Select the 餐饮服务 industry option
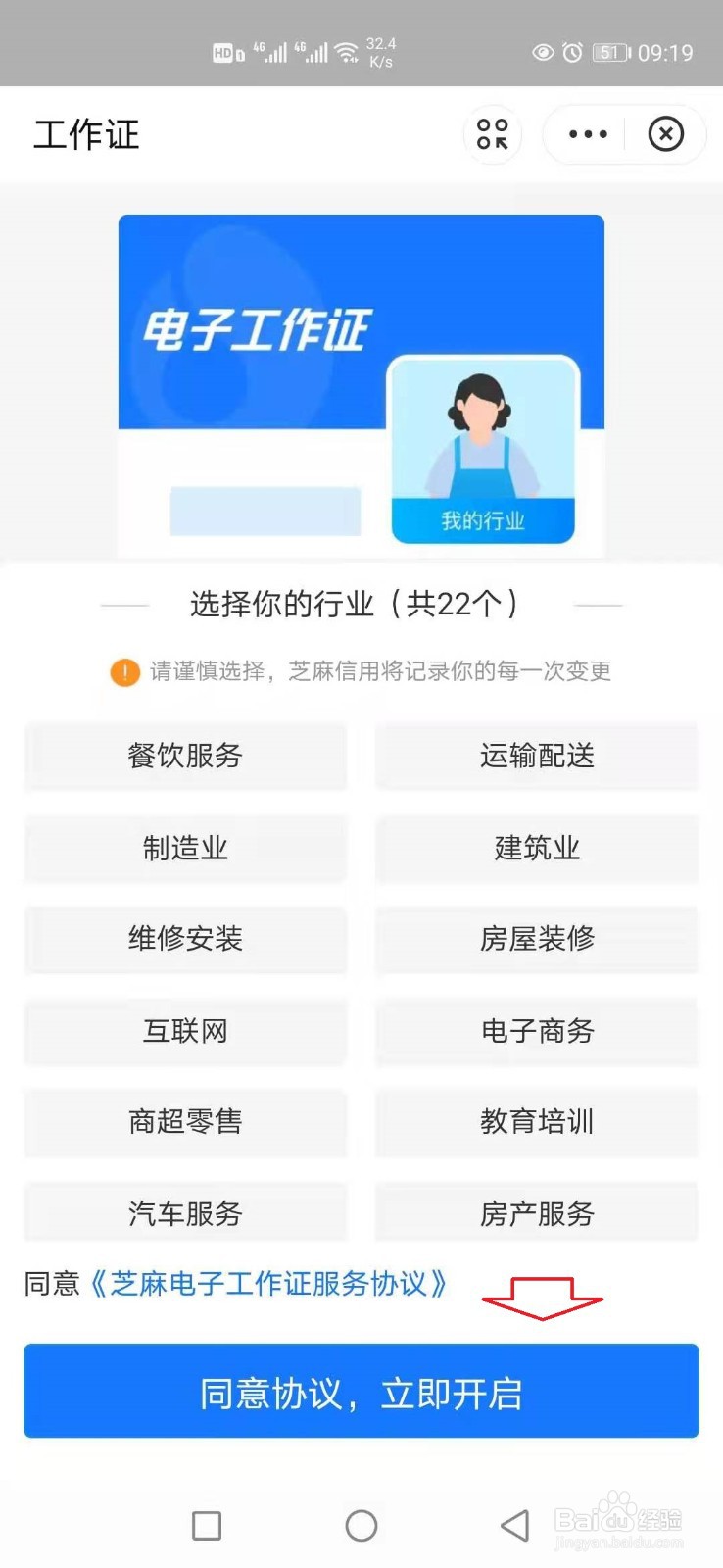This screenshot has width=723, height=1568. 185,757
